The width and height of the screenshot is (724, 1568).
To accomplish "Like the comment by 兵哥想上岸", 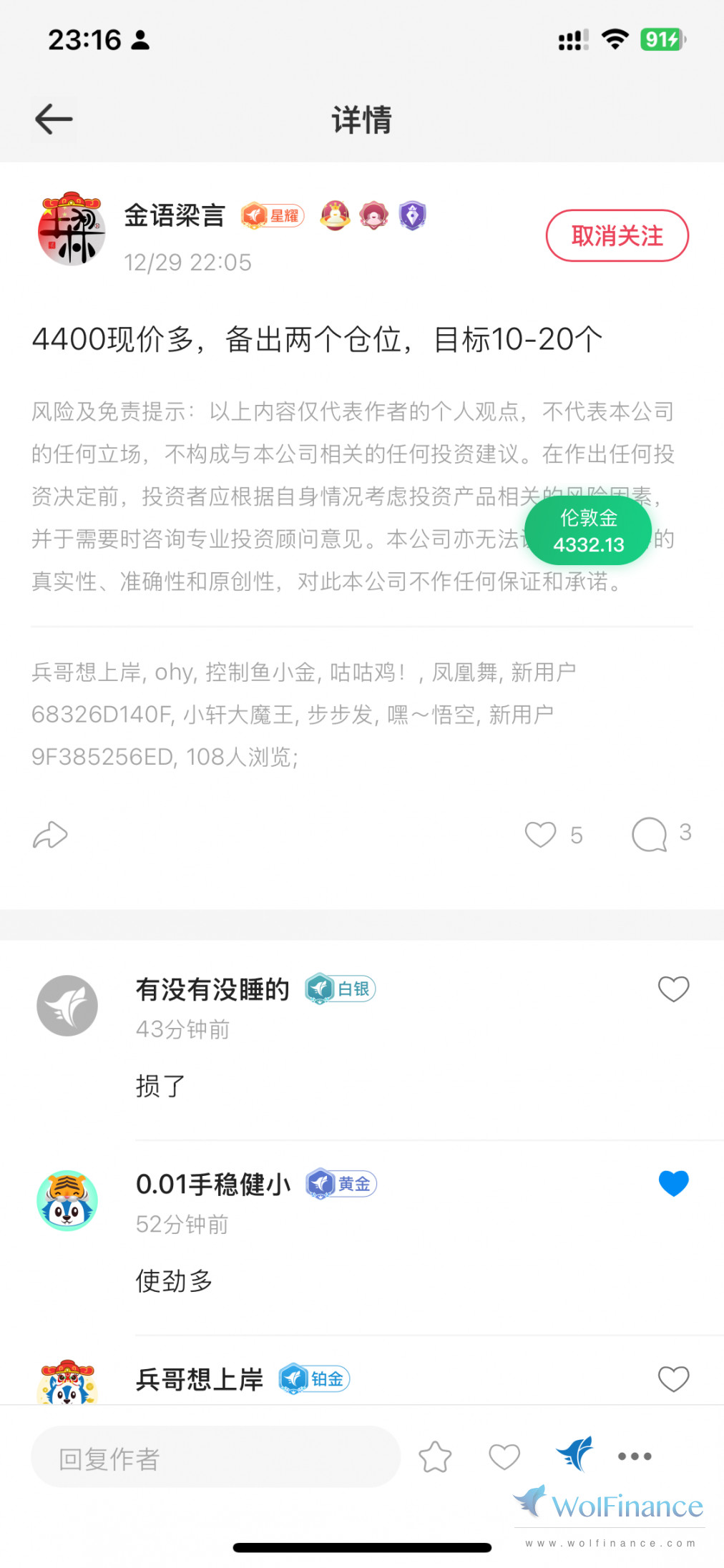I will tap(673, 1378).
